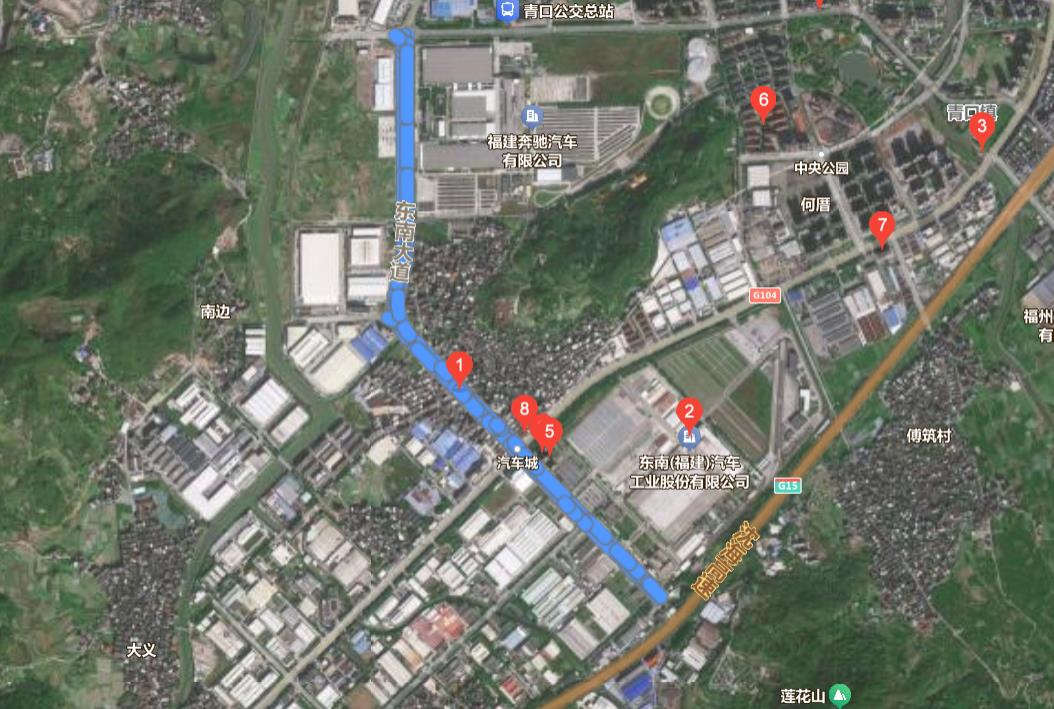Open map marker number 2
This screenshot has width=1054, height=709.
[688, 411]
